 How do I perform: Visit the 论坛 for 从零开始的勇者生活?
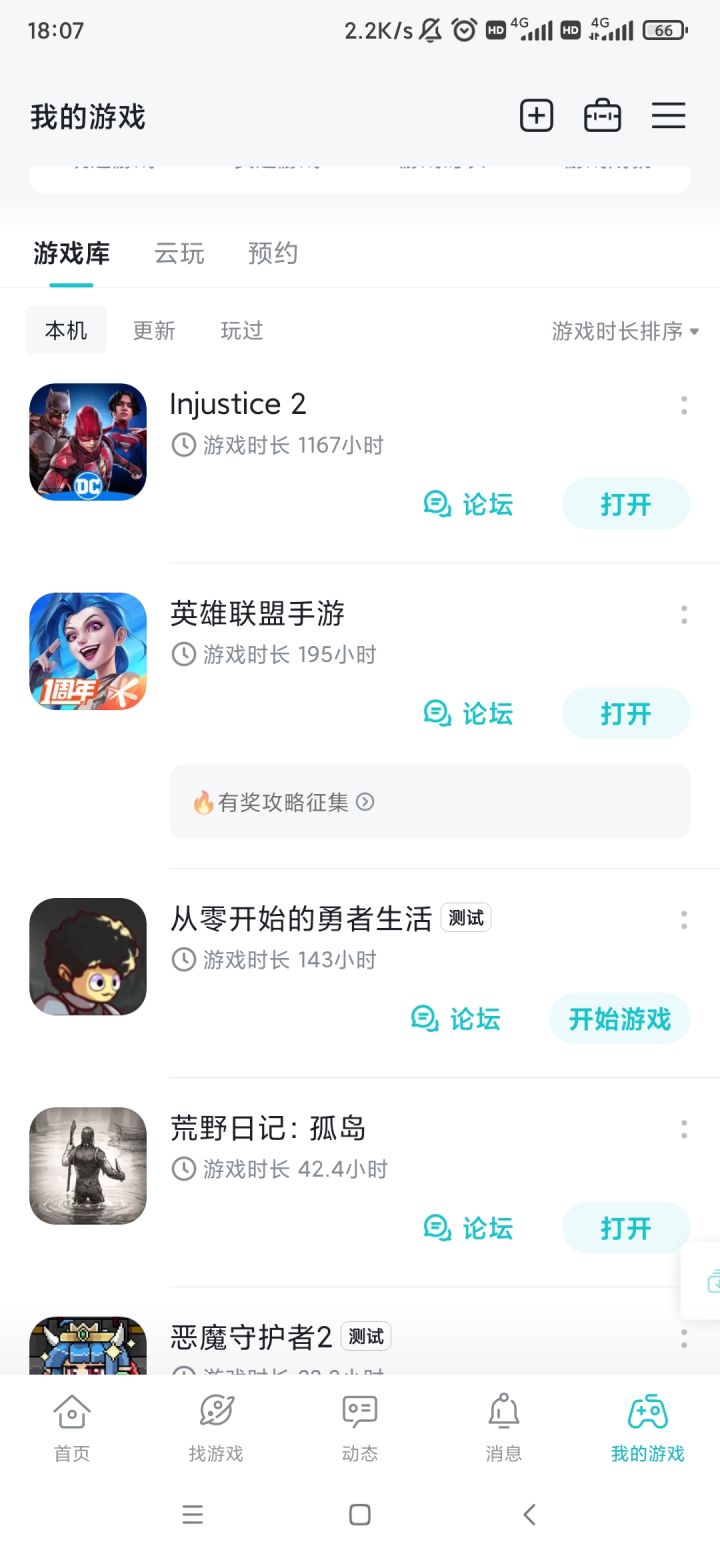pos(456,1019)
